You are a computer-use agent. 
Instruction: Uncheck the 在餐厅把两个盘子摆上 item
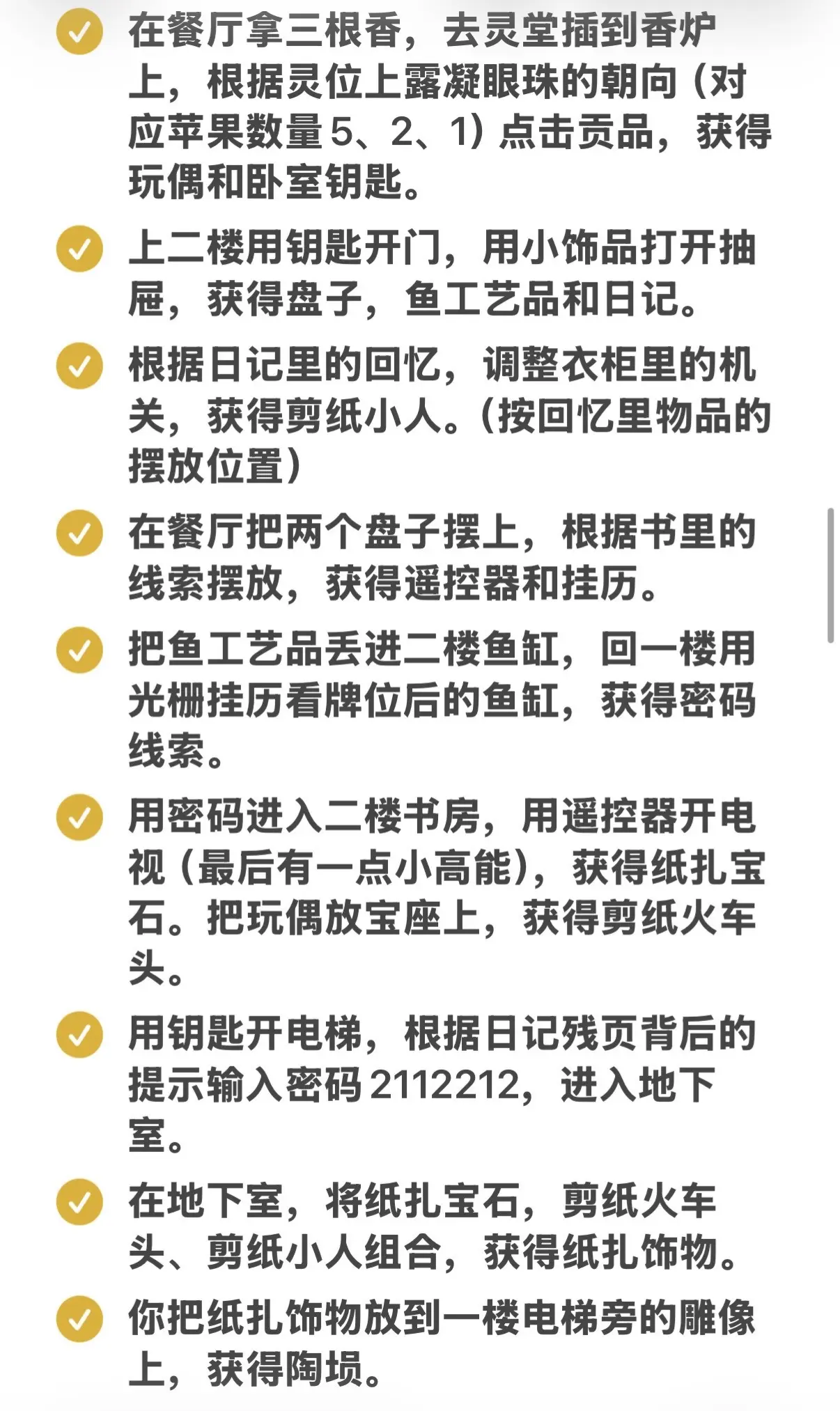pyautogui.click(x=79, y=533)
